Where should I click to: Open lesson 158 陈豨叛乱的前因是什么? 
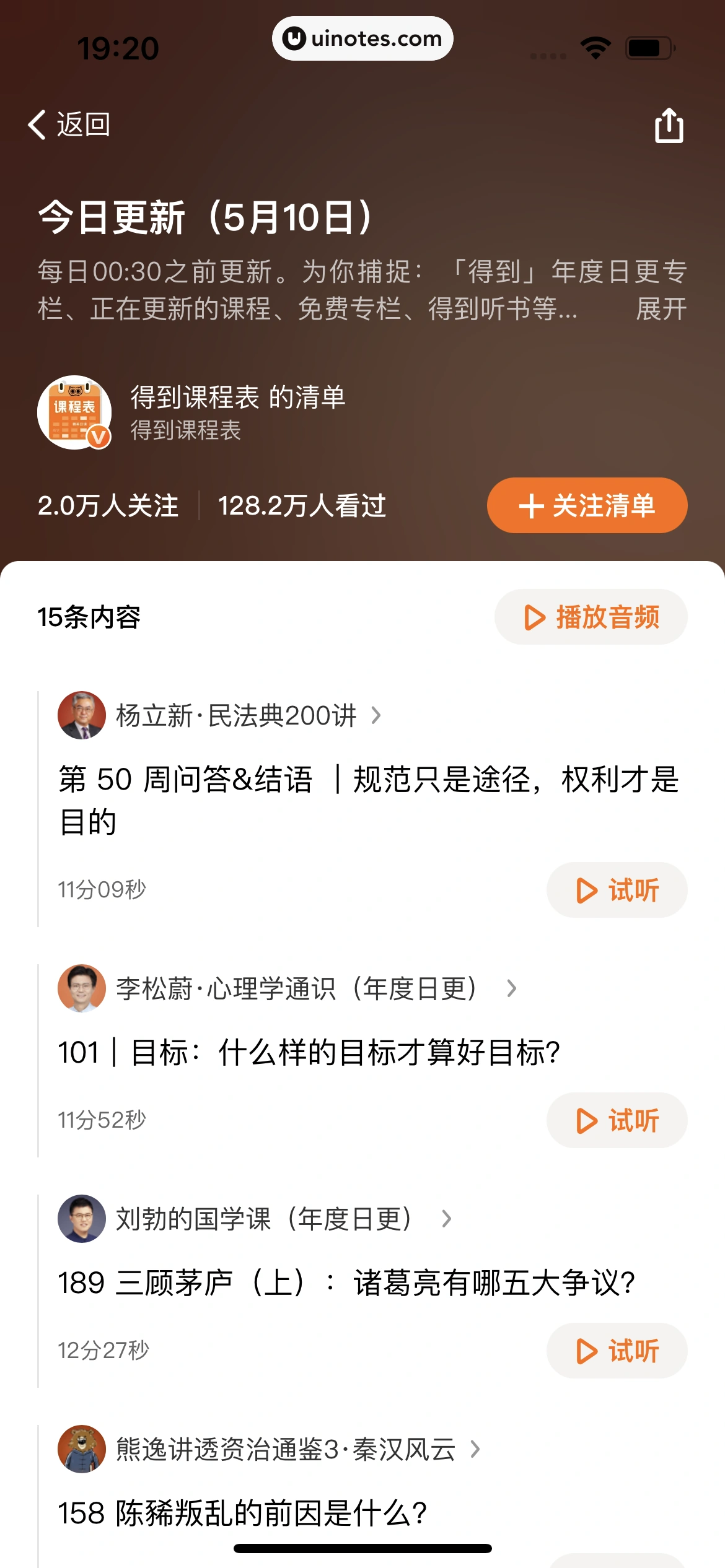click(242, 1513)
